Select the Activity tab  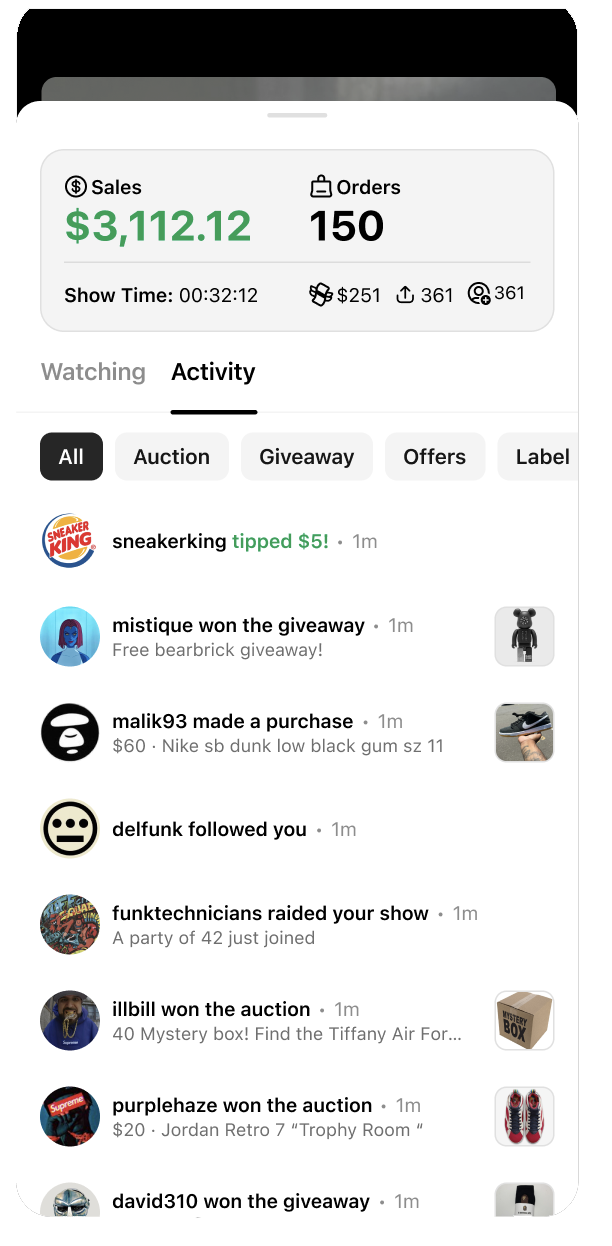pos(213,372)
